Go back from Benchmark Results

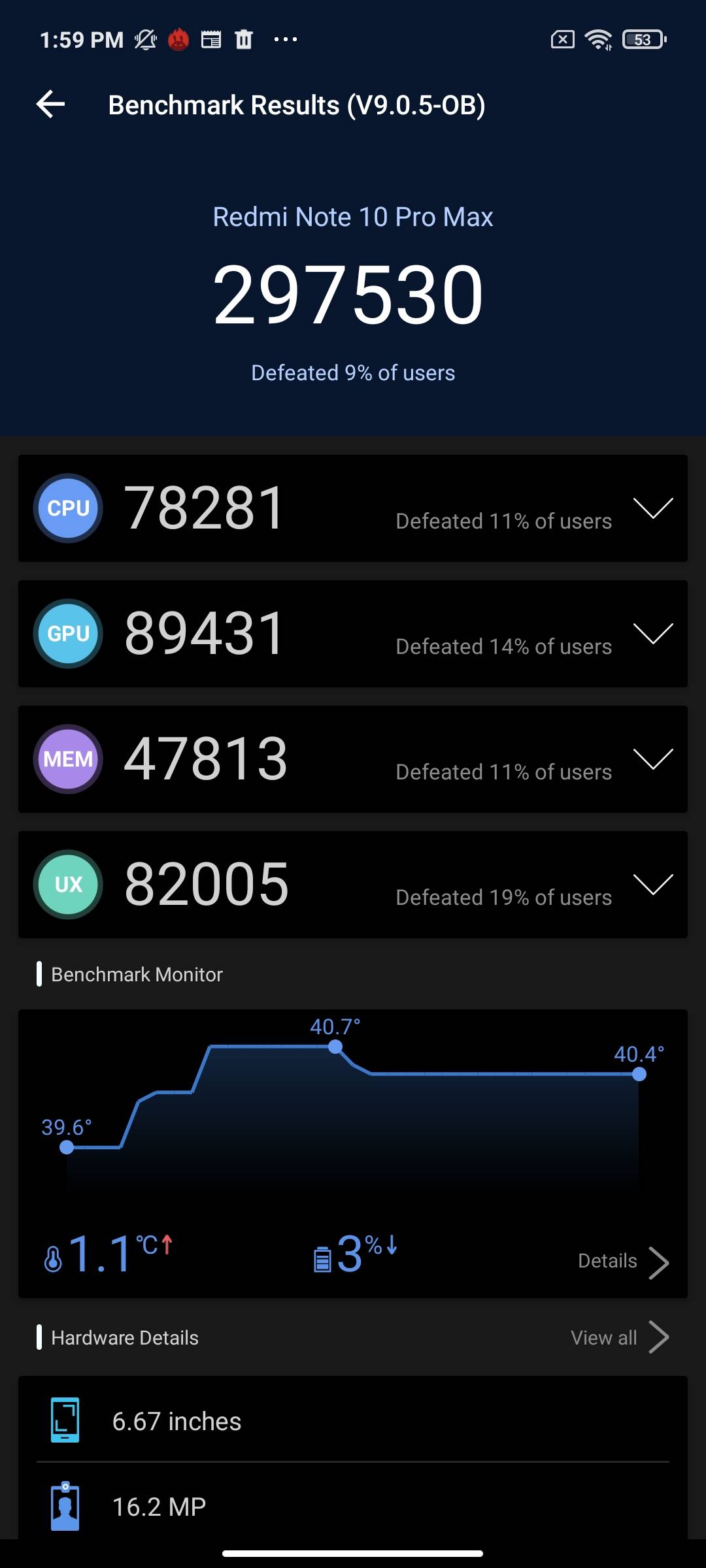[51, 105]
